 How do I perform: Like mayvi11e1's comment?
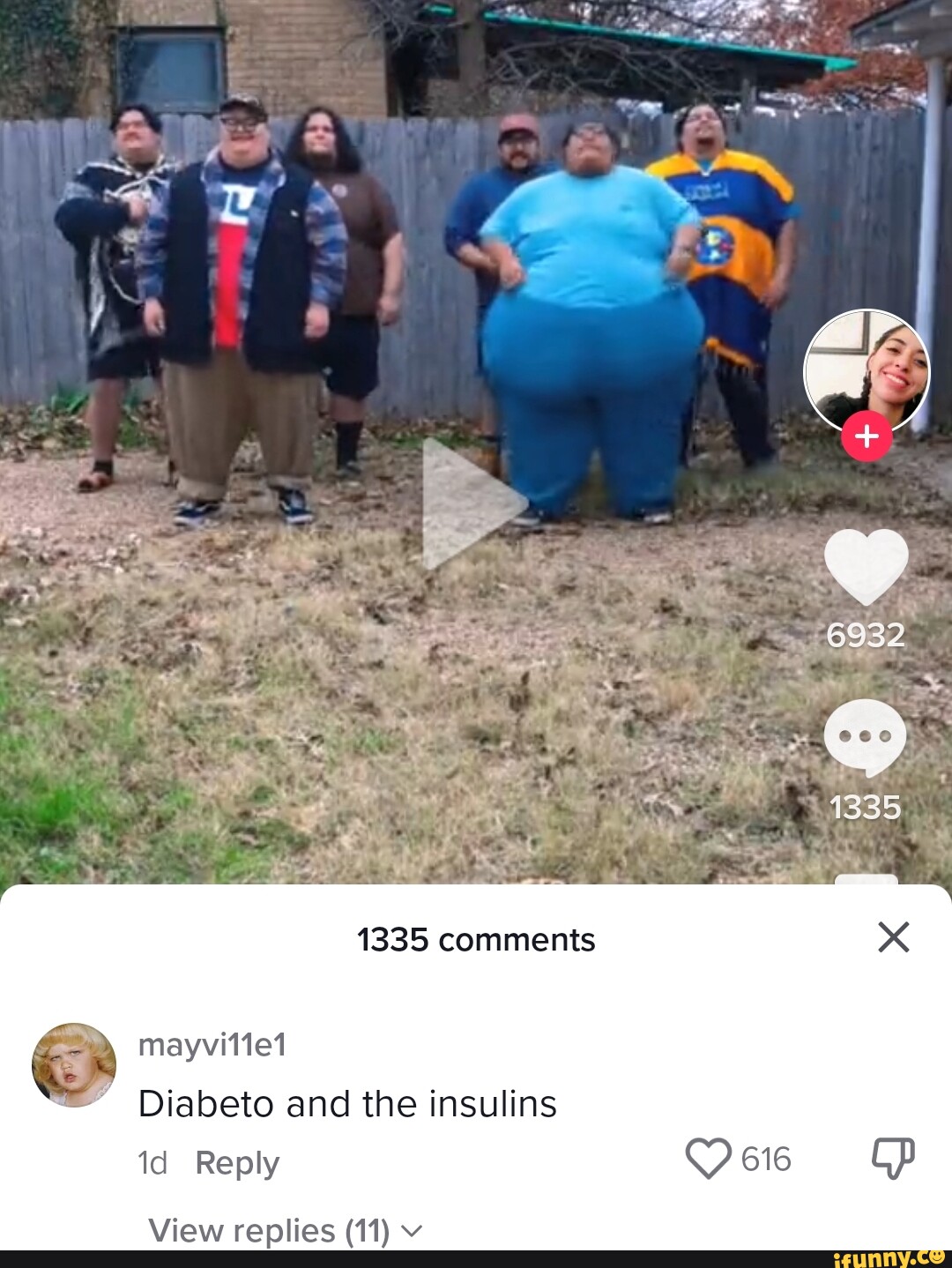[709, 1159]
